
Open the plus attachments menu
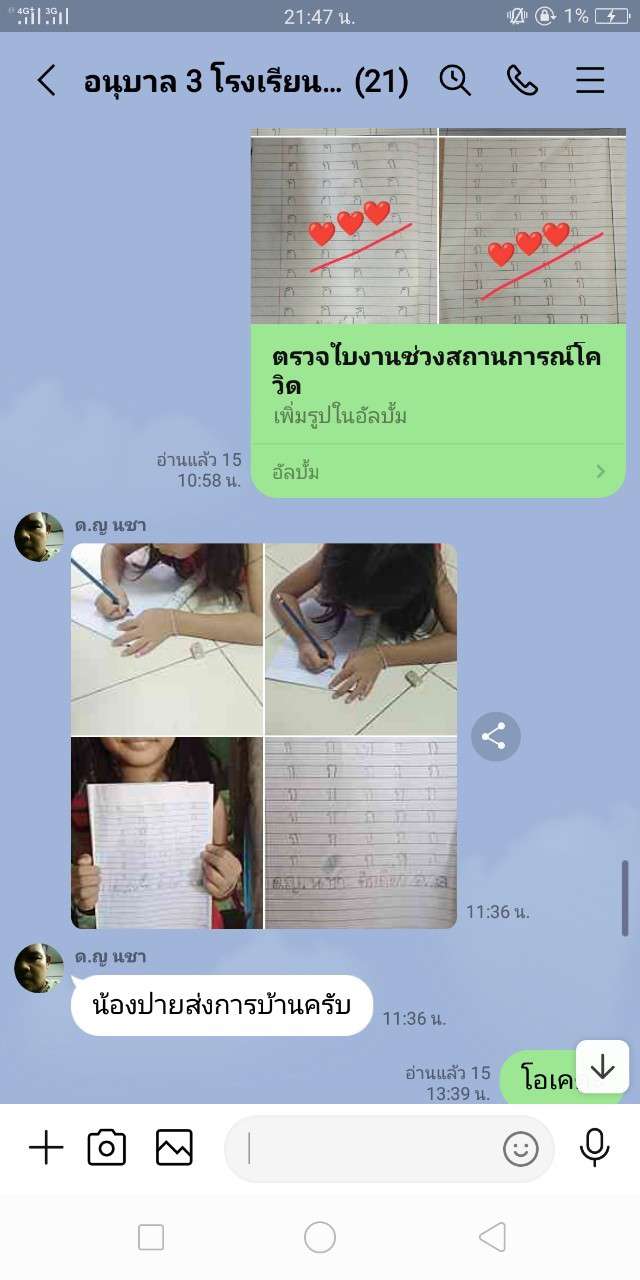46,1148
